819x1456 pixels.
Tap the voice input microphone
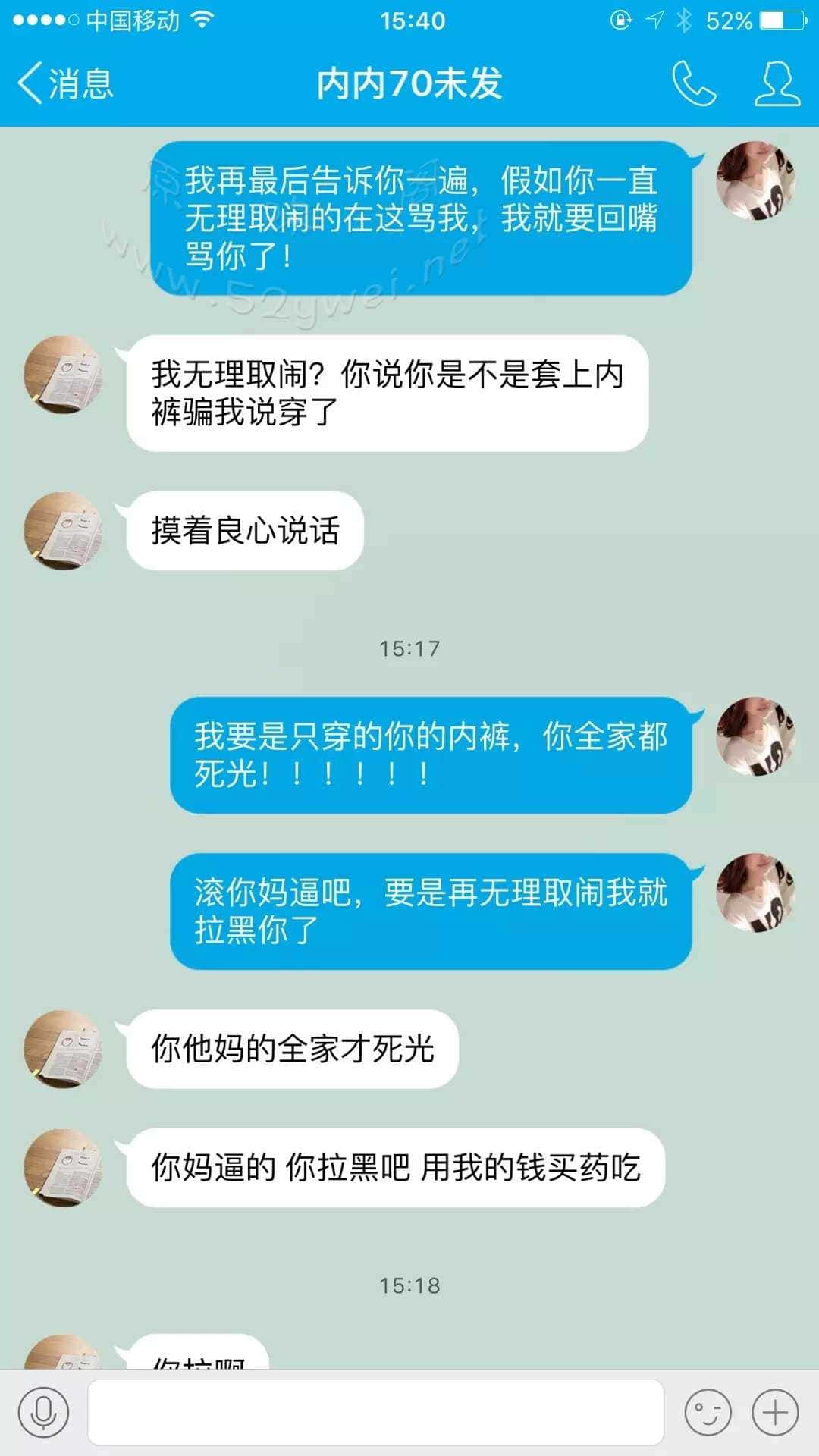tap(43, 1412)
